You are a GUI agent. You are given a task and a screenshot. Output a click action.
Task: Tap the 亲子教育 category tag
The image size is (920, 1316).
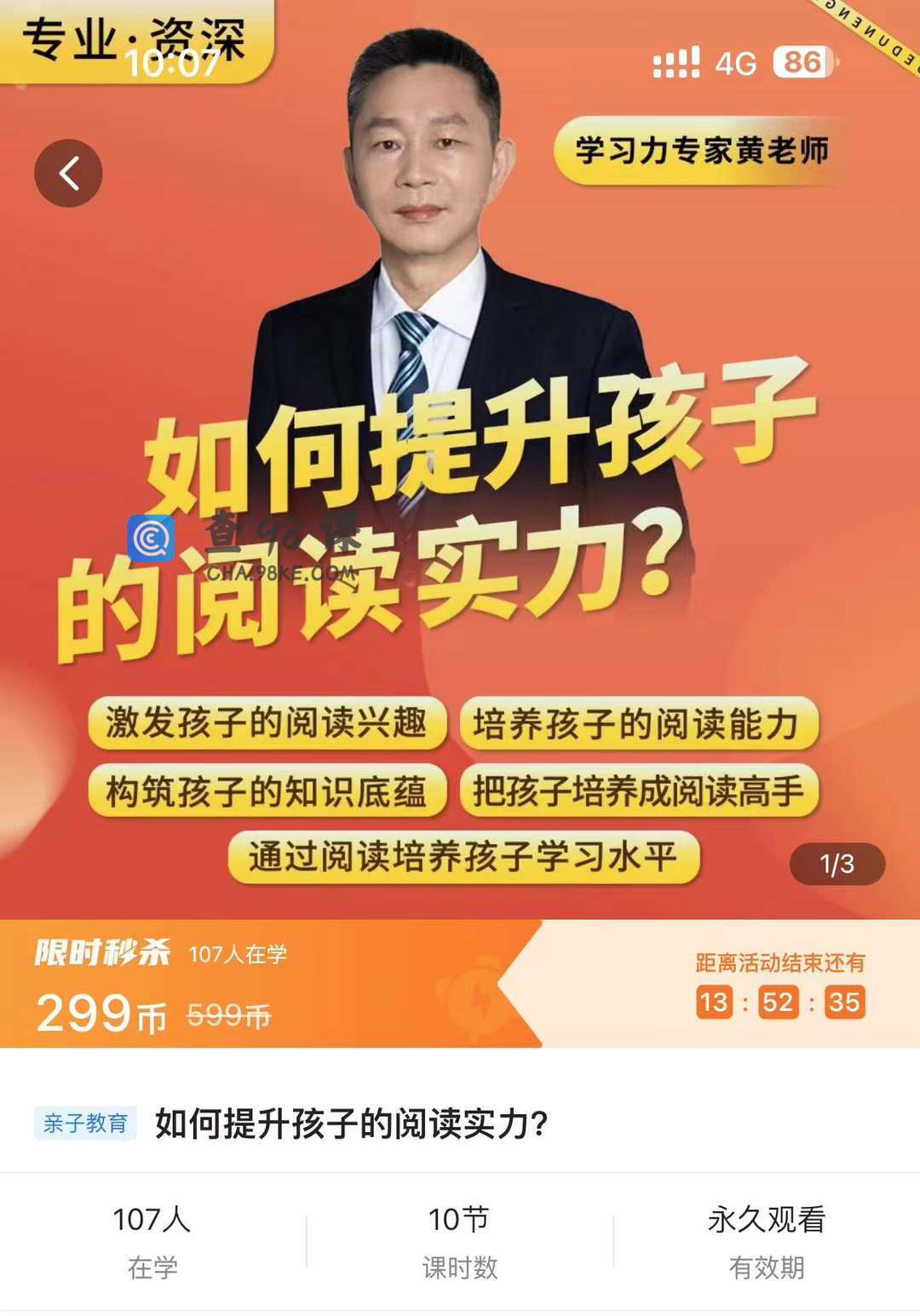(x=85, y=1123)
